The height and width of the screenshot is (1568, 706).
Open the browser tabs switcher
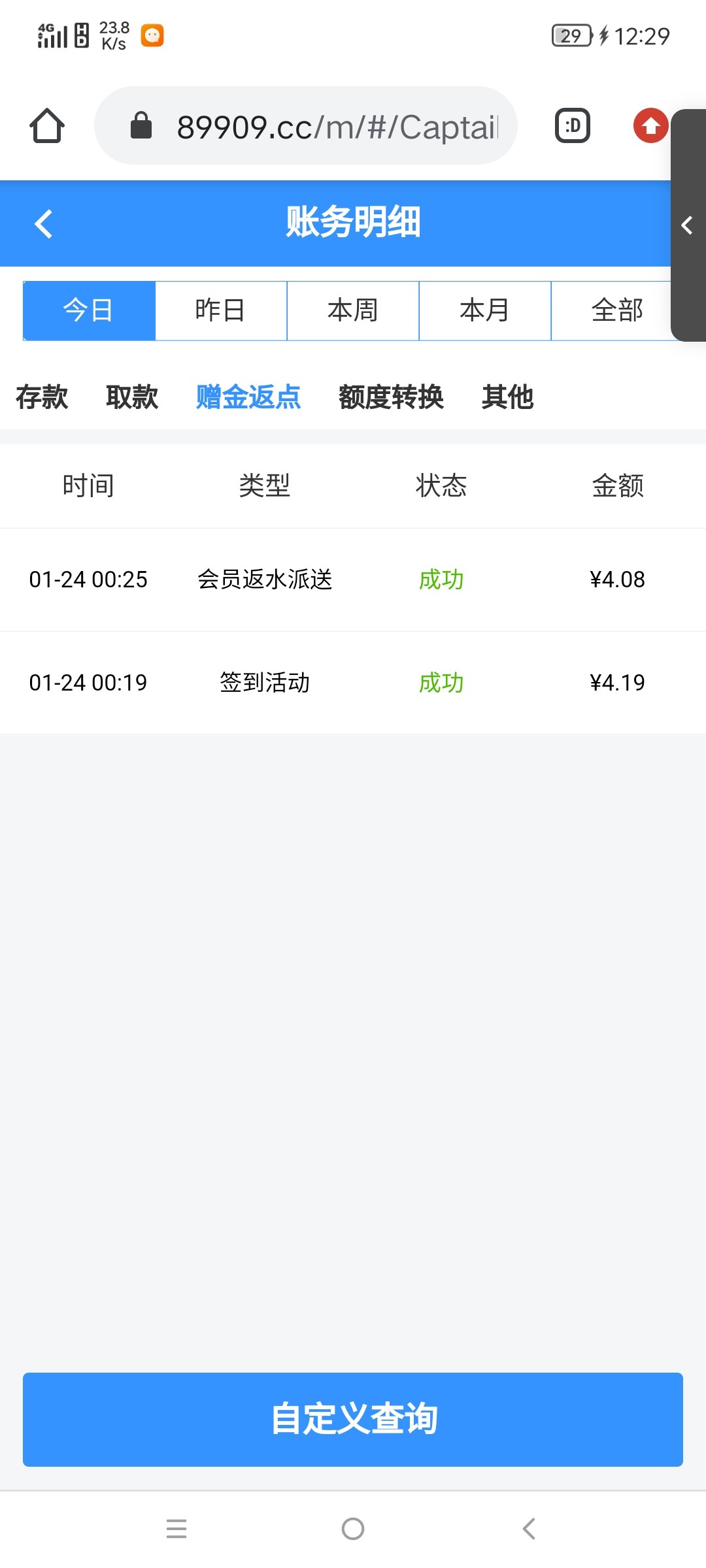pos(573,125)
